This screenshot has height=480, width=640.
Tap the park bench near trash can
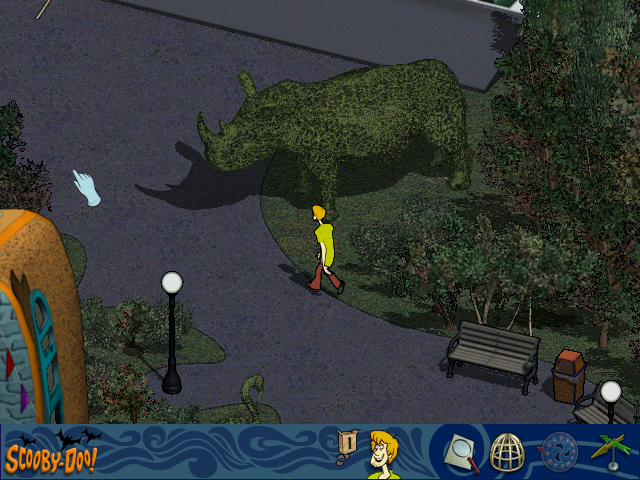493,350
